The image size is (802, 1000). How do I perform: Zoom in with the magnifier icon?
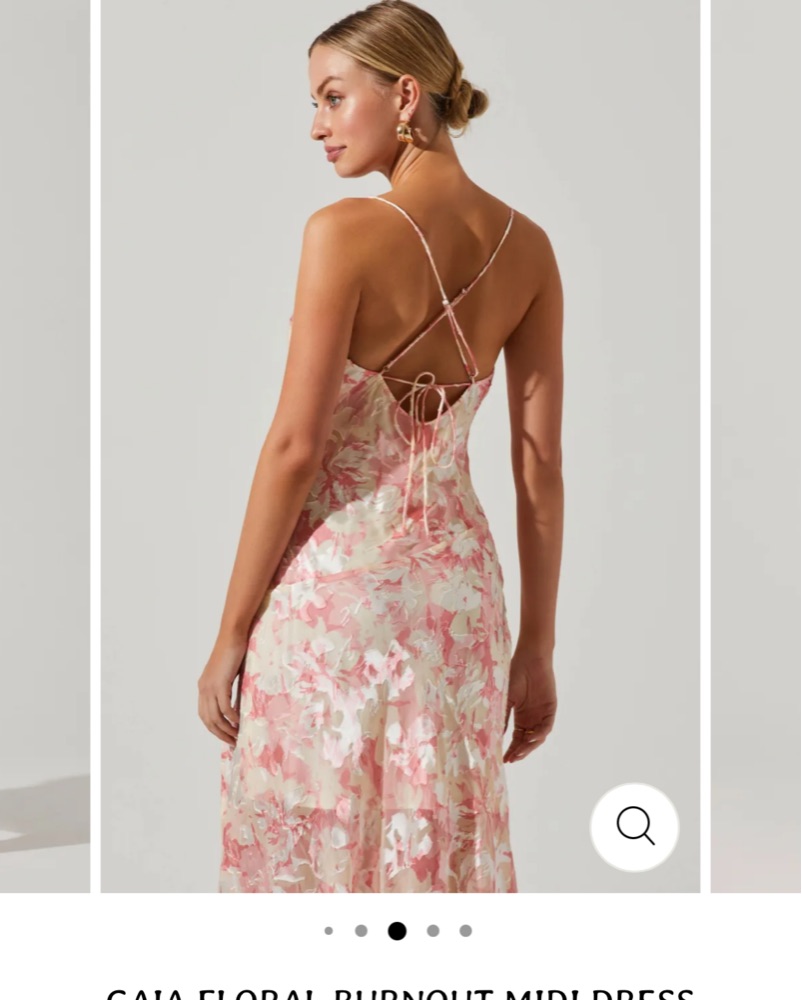(634, 827)
